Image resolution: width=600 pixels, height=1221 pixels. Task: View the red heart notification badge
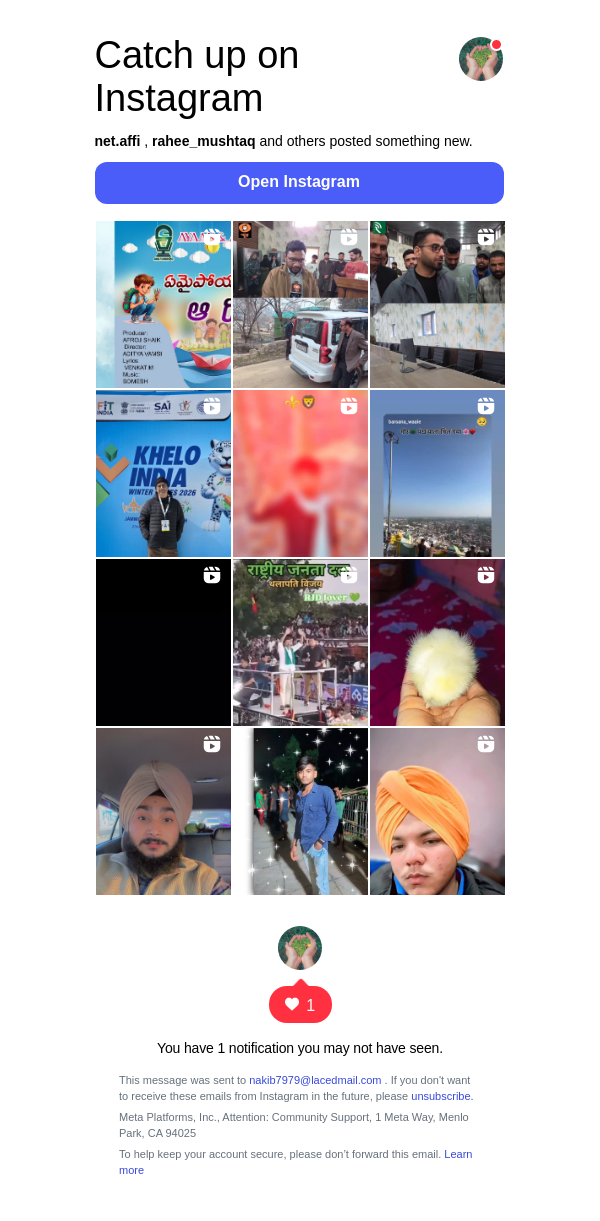[300, 1005]
